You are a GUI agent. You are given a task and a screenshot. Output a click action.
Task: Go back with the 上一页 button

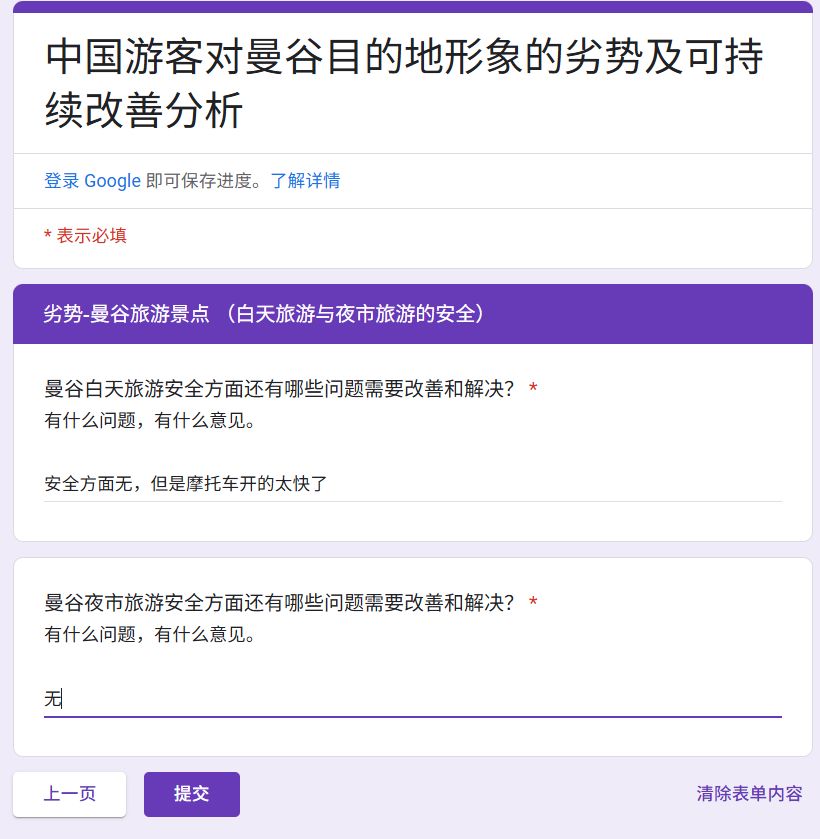(70, 794)
